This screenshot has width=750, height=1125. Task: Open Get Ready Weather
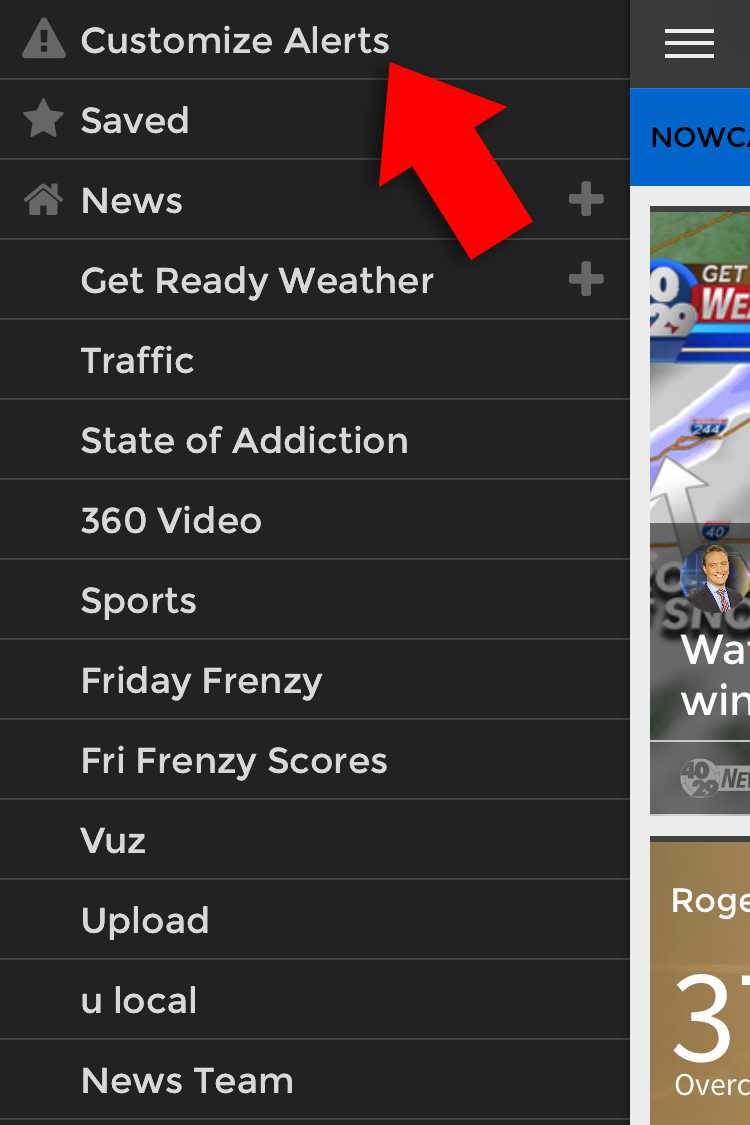(x=257, y=281)
